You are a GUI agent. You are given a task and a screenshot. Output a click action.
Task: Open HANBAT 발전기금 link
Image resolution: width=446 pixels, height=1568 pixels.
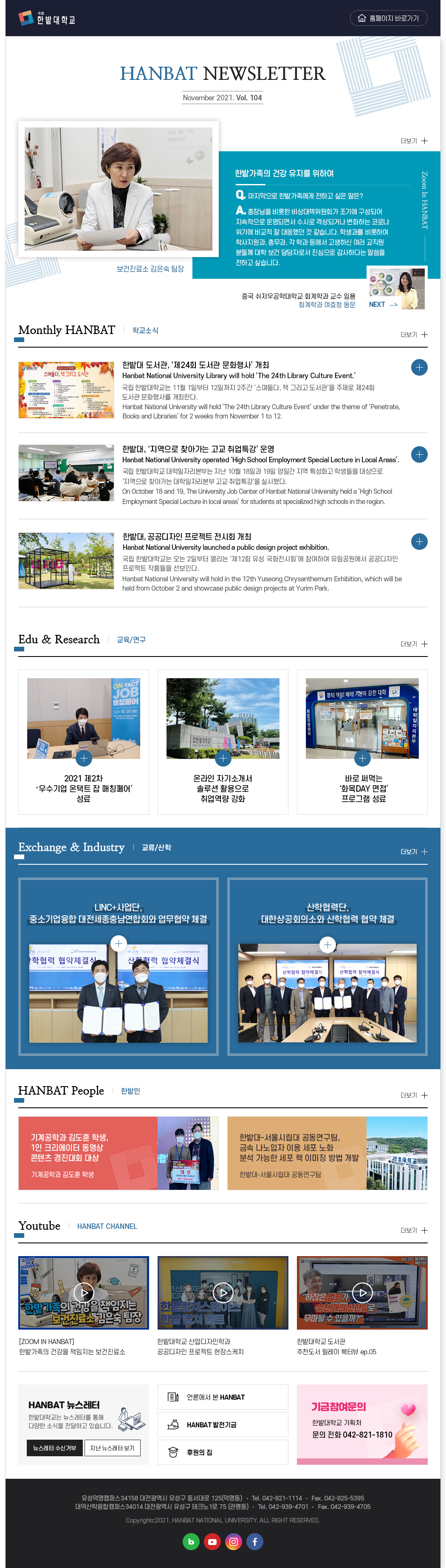click(222, 1424)
